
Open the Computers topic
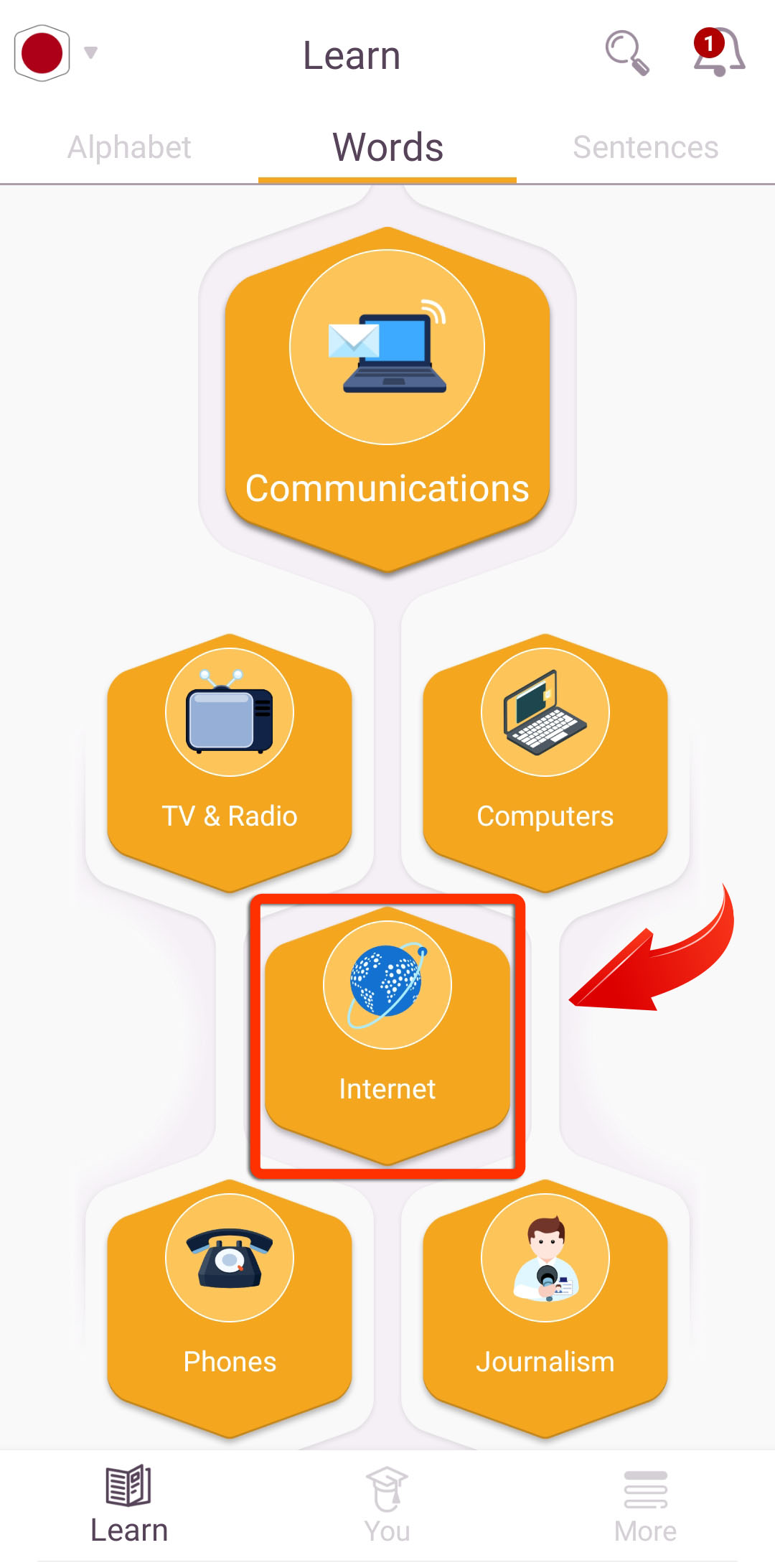coord(545,762)
